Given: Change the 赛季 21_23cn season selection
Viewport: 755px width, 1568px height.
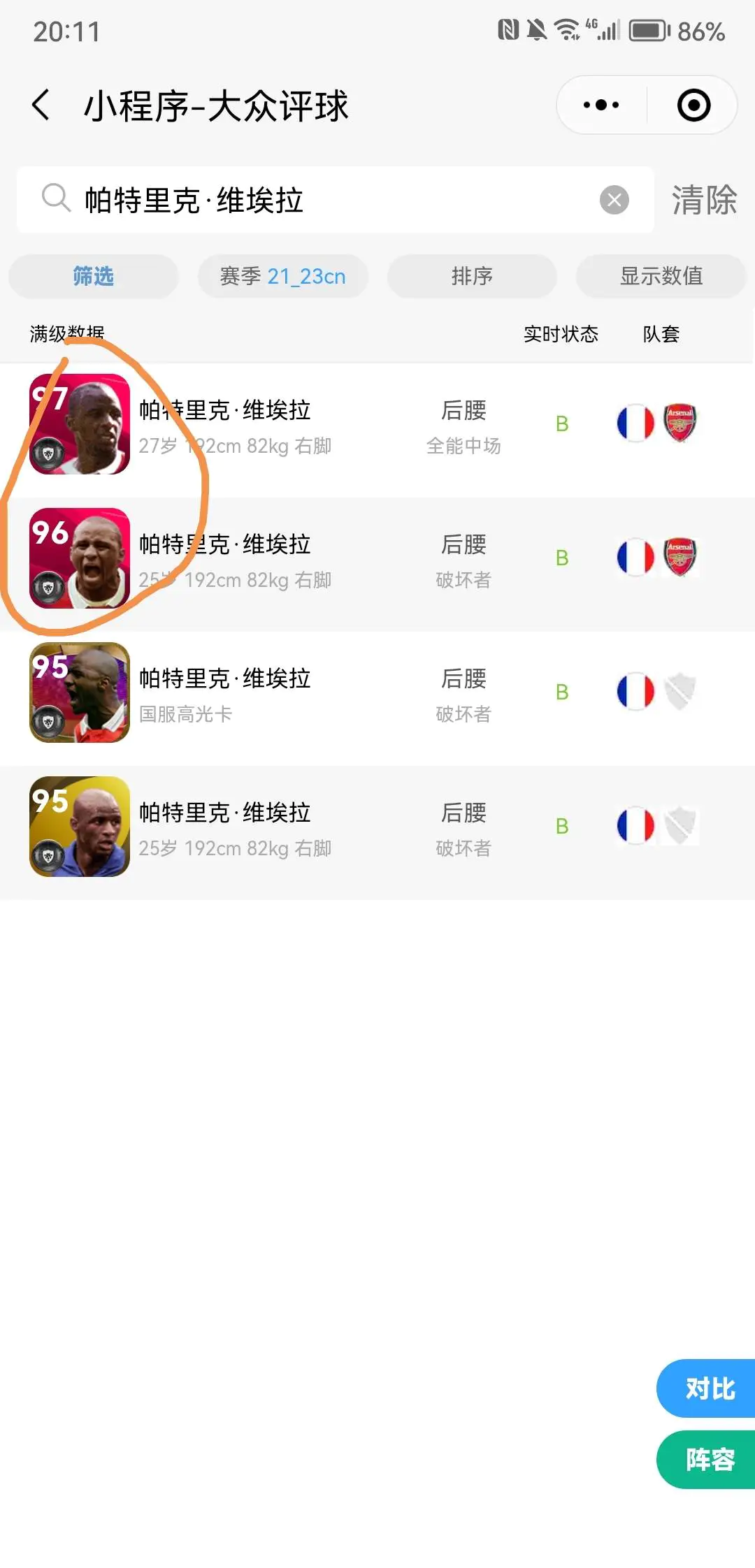Looking at the screenshot, I should click(282, 276).
